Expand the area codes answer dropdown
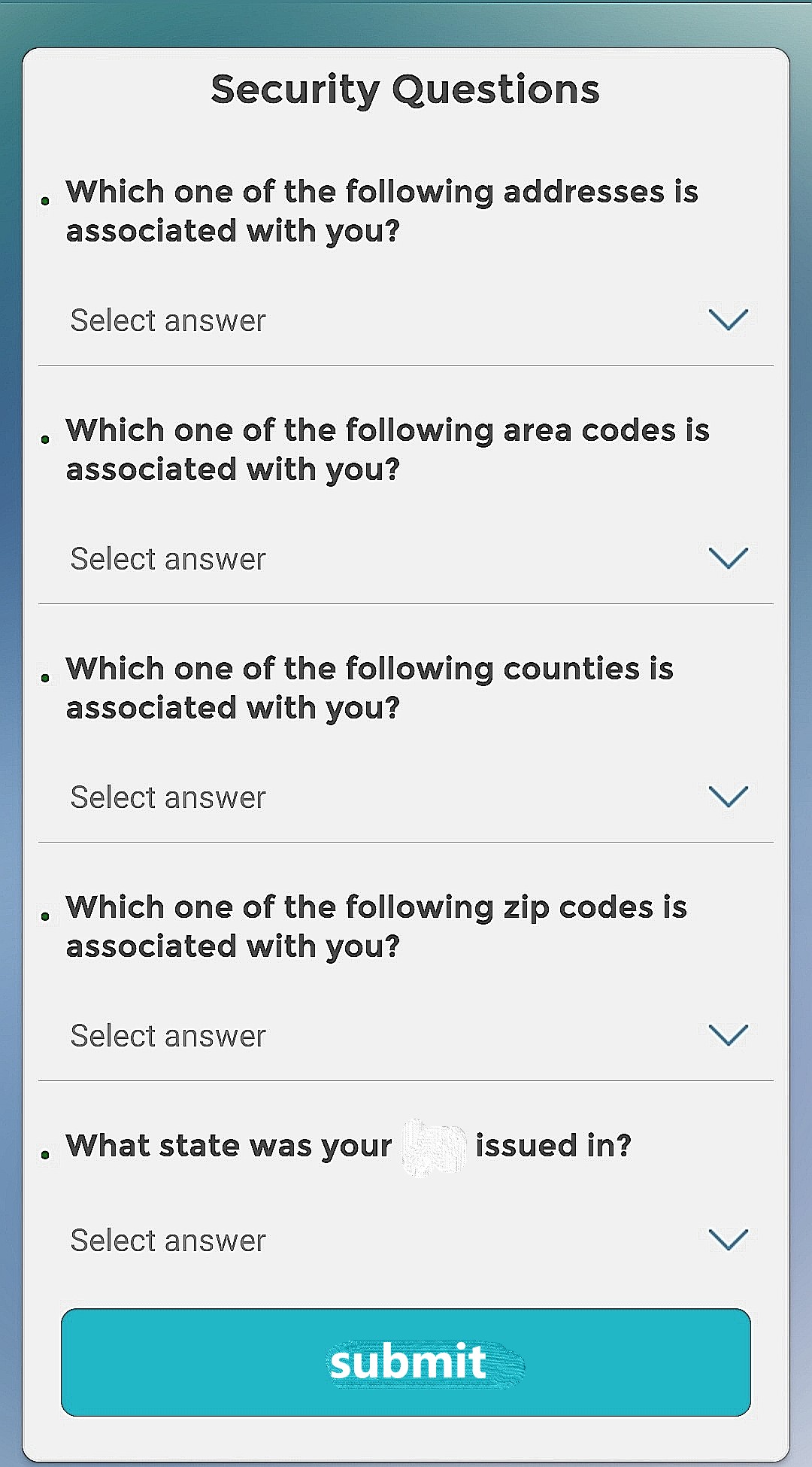 (x=406, y=559)
